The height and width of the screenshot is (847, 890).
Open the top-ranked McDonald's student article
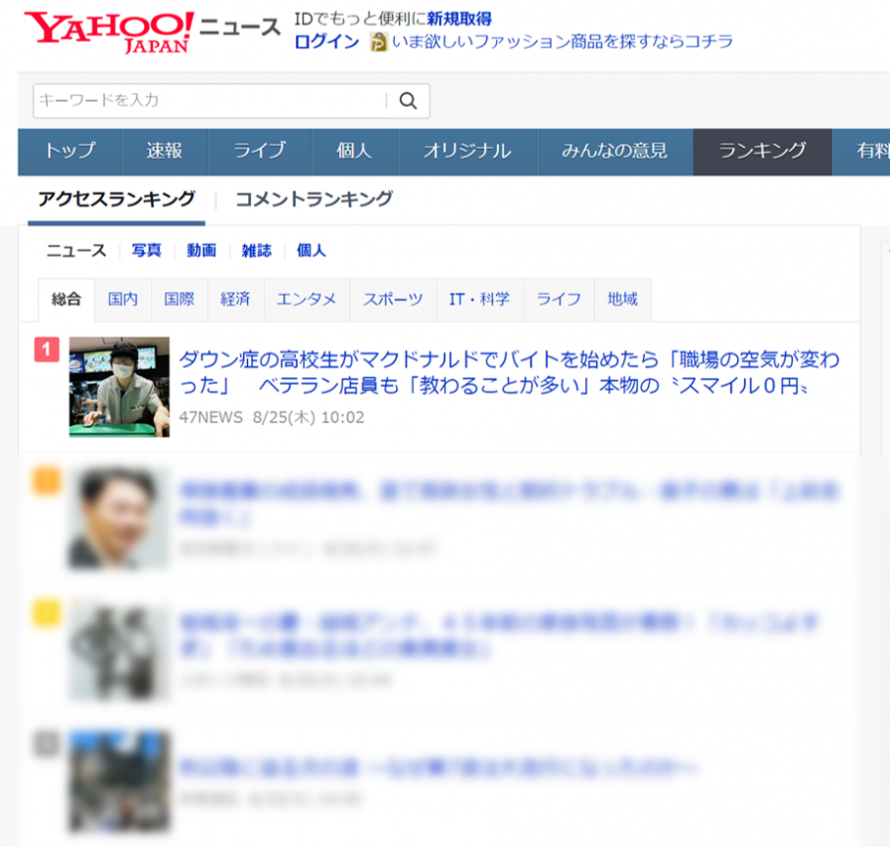coord(508,371)
